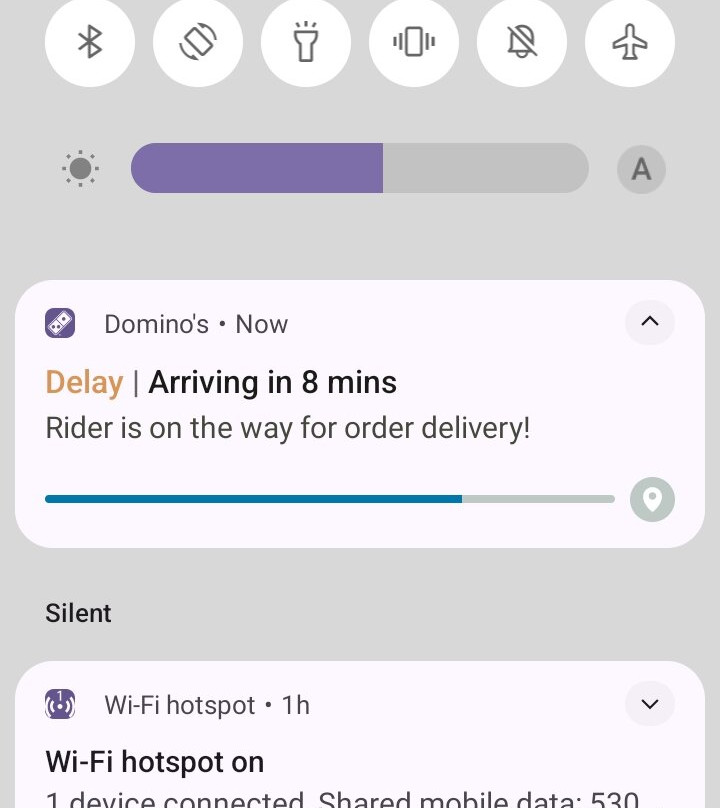This screenshot has height=808, width=720.
Task: Collapse the Domino's notification
Action: (650, 322)
